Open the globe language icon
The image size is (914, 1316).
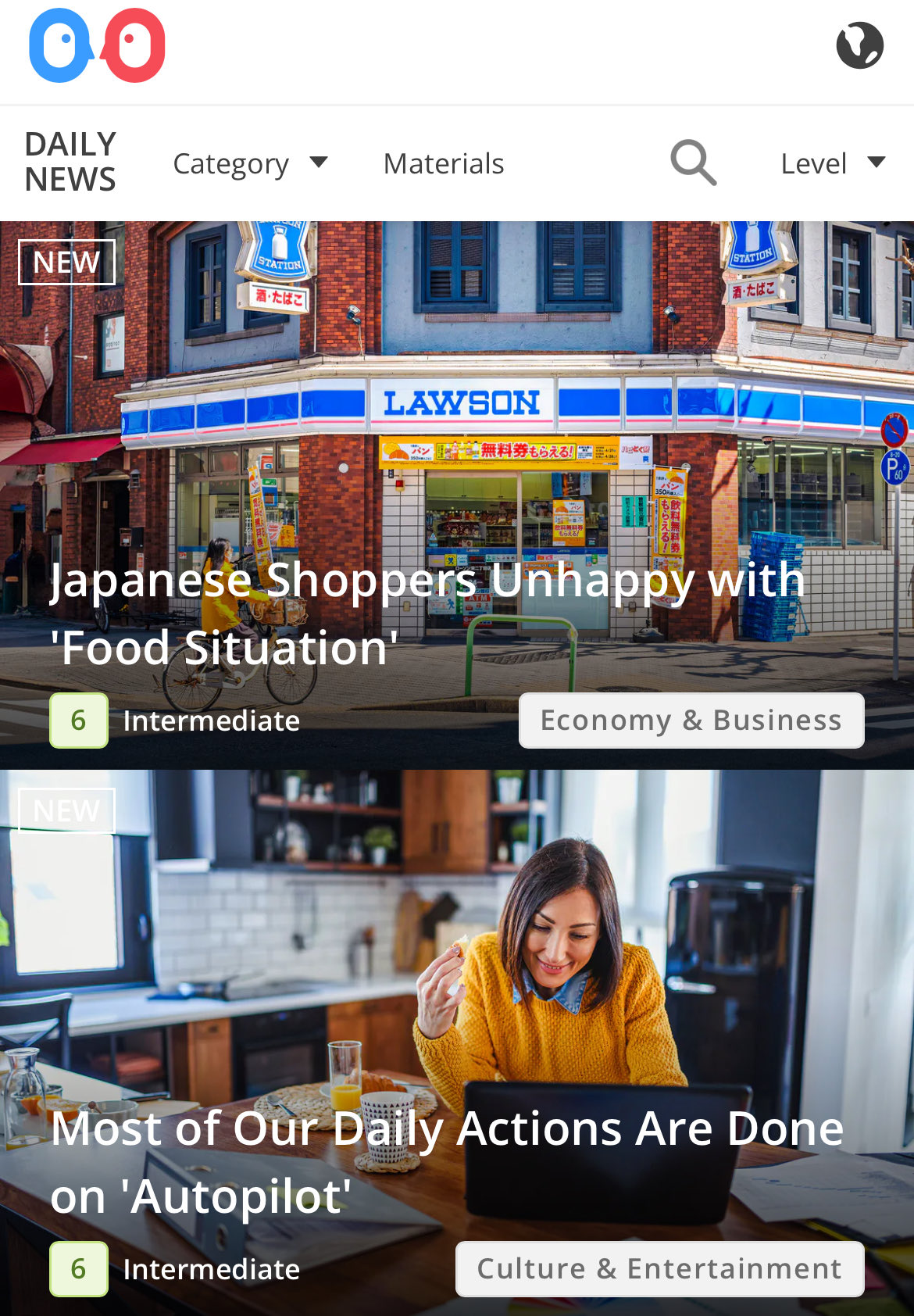pyautogui.click(x=859, y=45)
